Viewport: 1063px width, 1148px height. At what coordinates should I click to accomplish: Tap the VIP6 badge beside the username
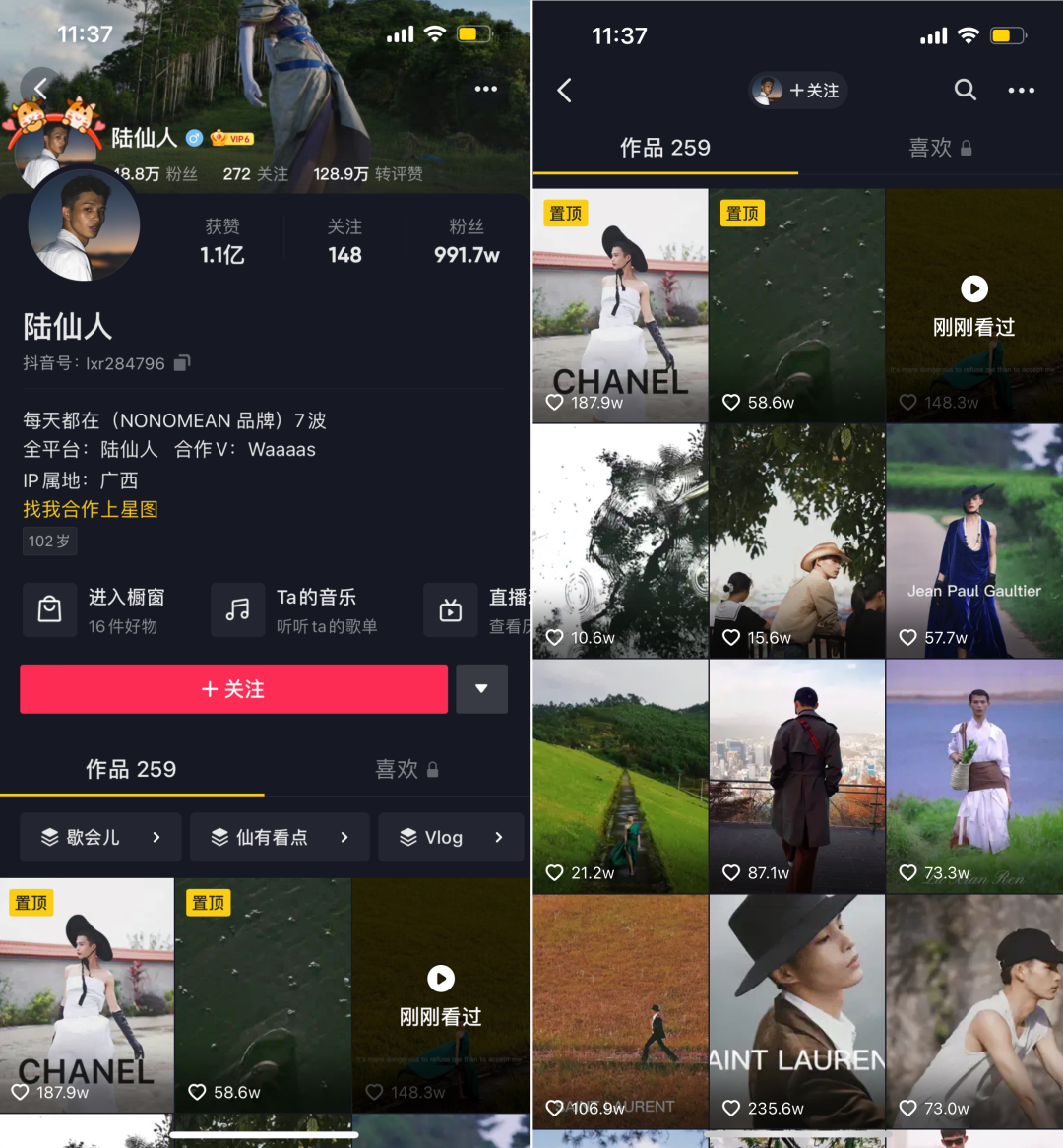(x=232, y=138)
